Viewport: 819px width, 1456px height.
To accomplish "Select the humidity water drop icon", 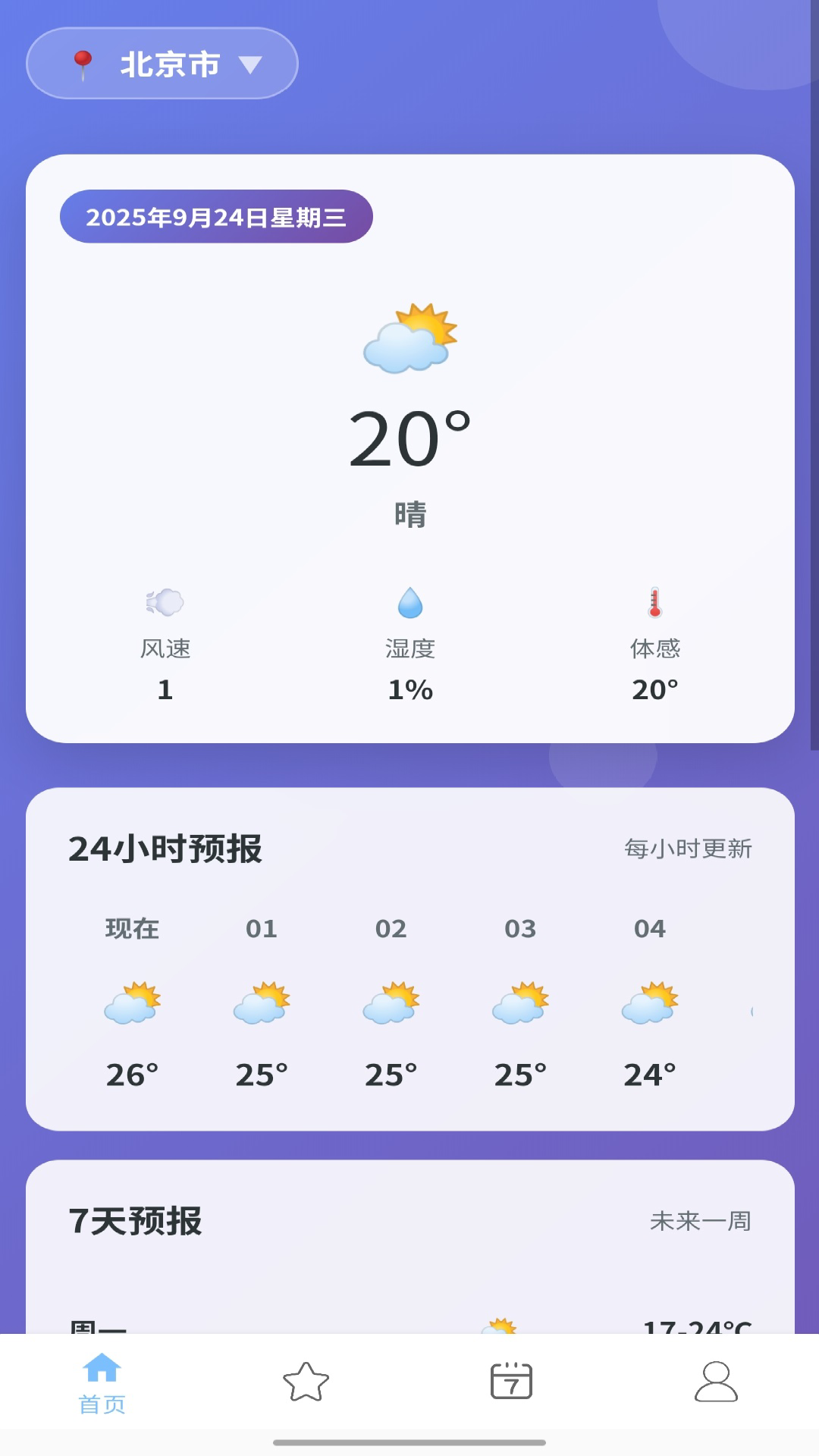I will coord(409,603).
